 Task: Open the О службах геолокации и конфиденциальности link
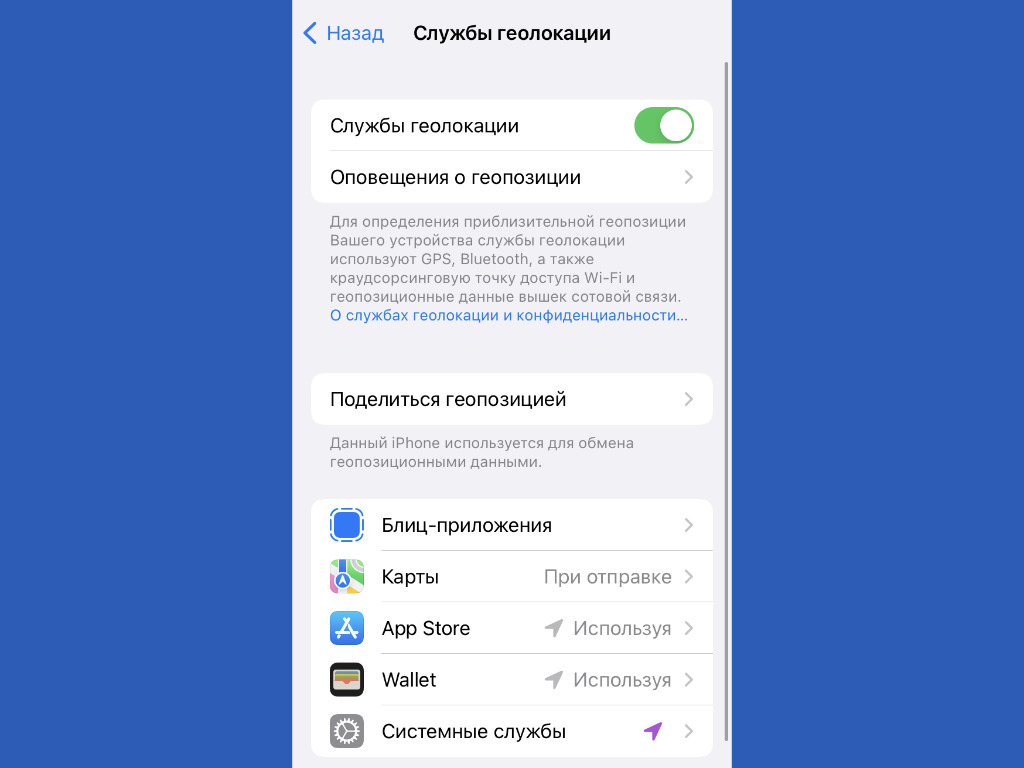point(508,315)
